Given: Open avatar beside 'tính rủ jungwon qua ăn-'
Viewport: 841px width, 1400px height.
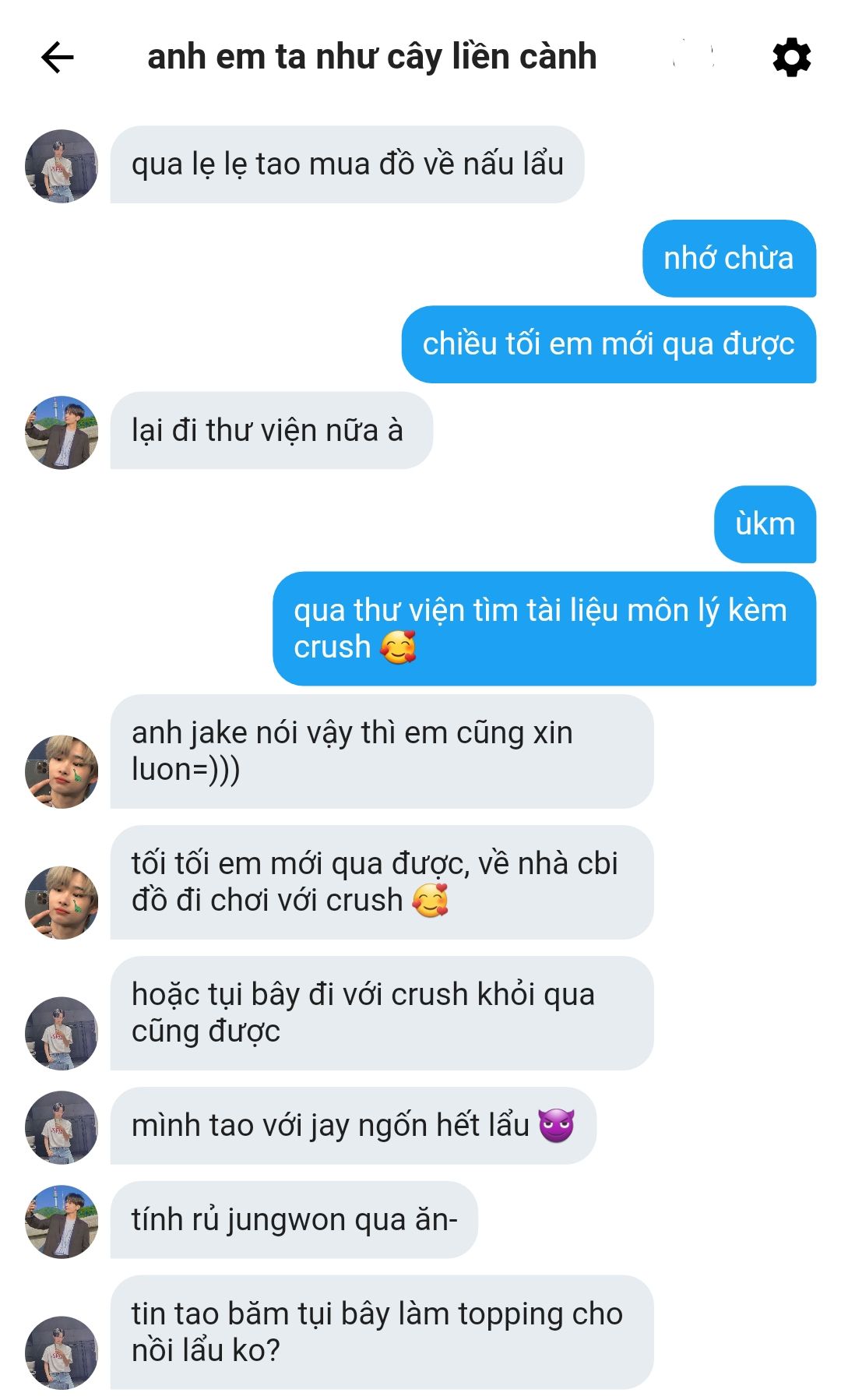Looking at the screenshot, I should [62, 1222].
